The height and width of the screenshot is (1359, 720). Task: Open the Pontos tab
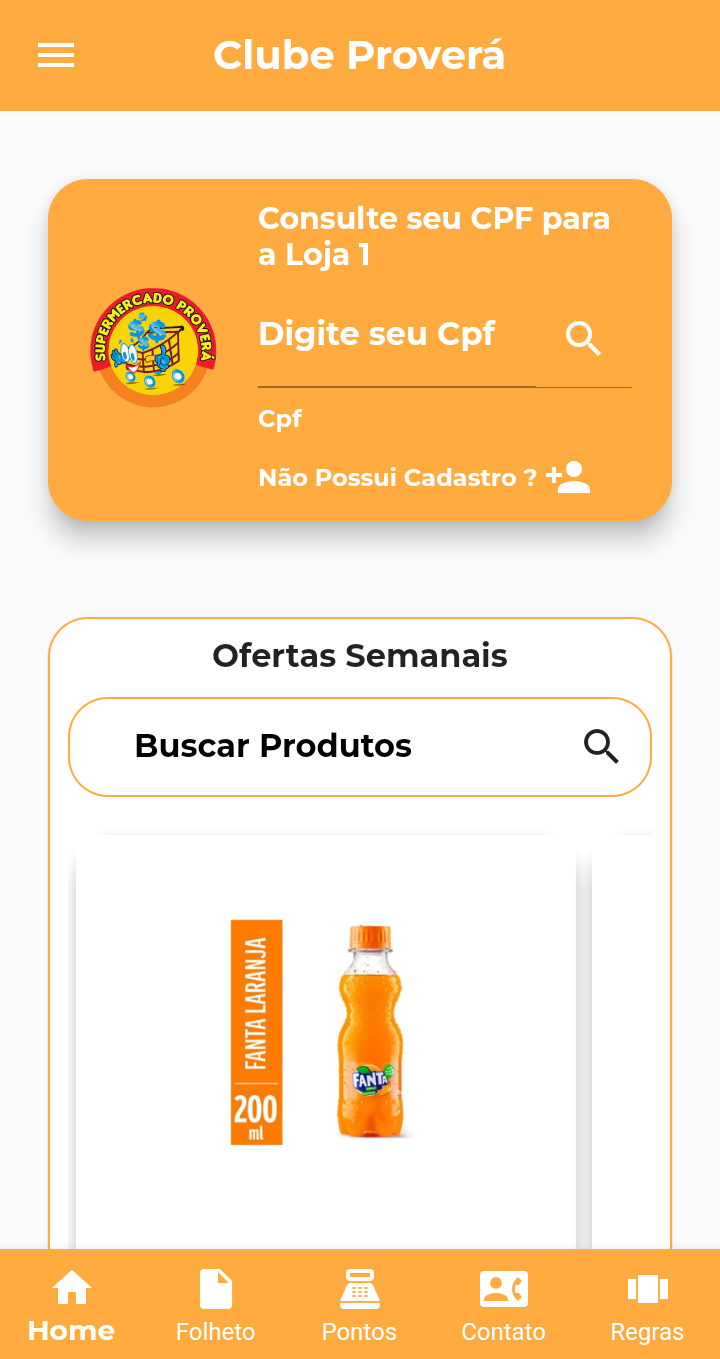pyautogui.click(x=360, y=1304)
